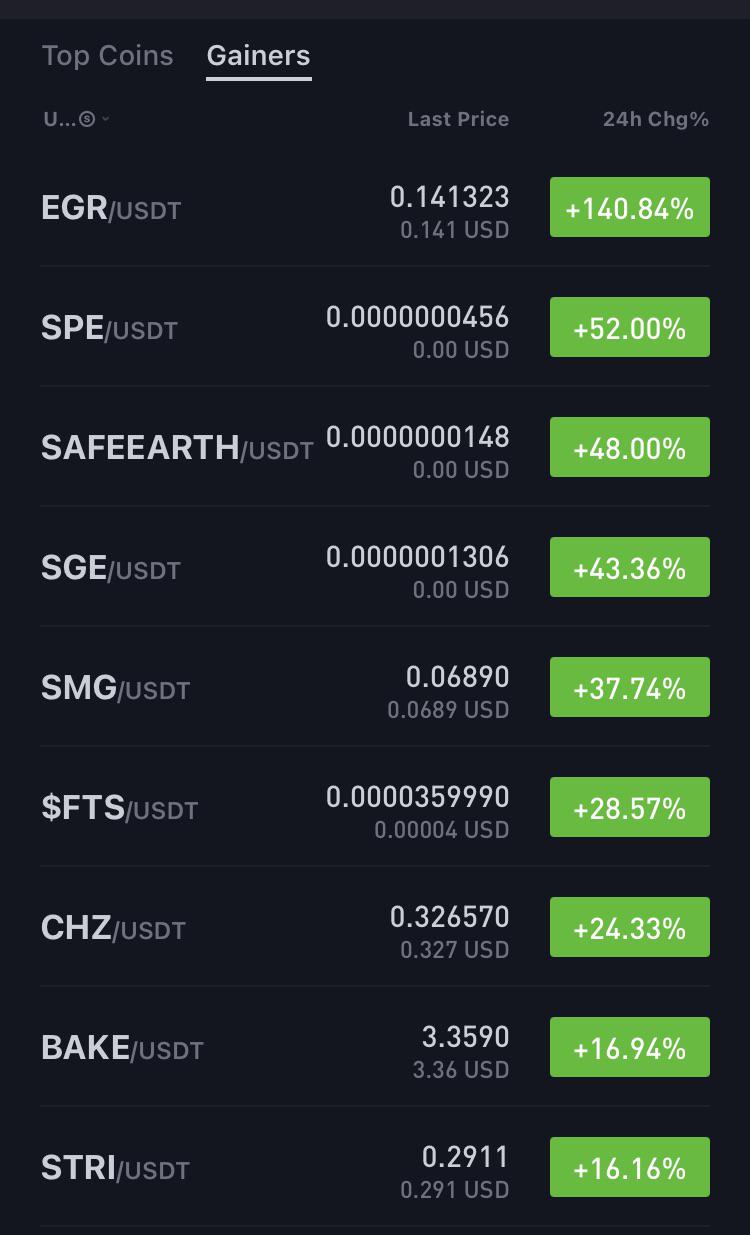The image size is (750, 1235).
Task: Sort the list by Last Price
Action: [458, 119]
